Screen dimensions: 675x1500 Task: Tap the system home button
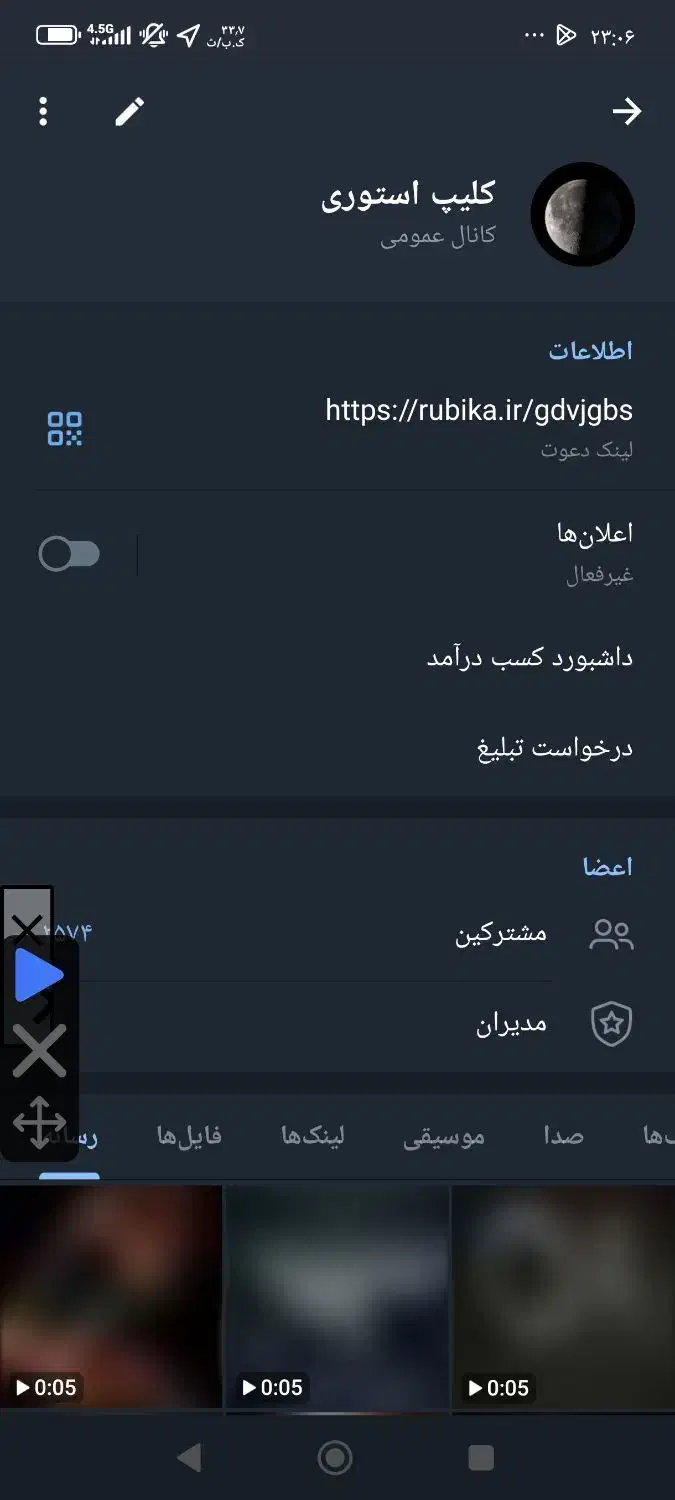[x=335, y=1458]
